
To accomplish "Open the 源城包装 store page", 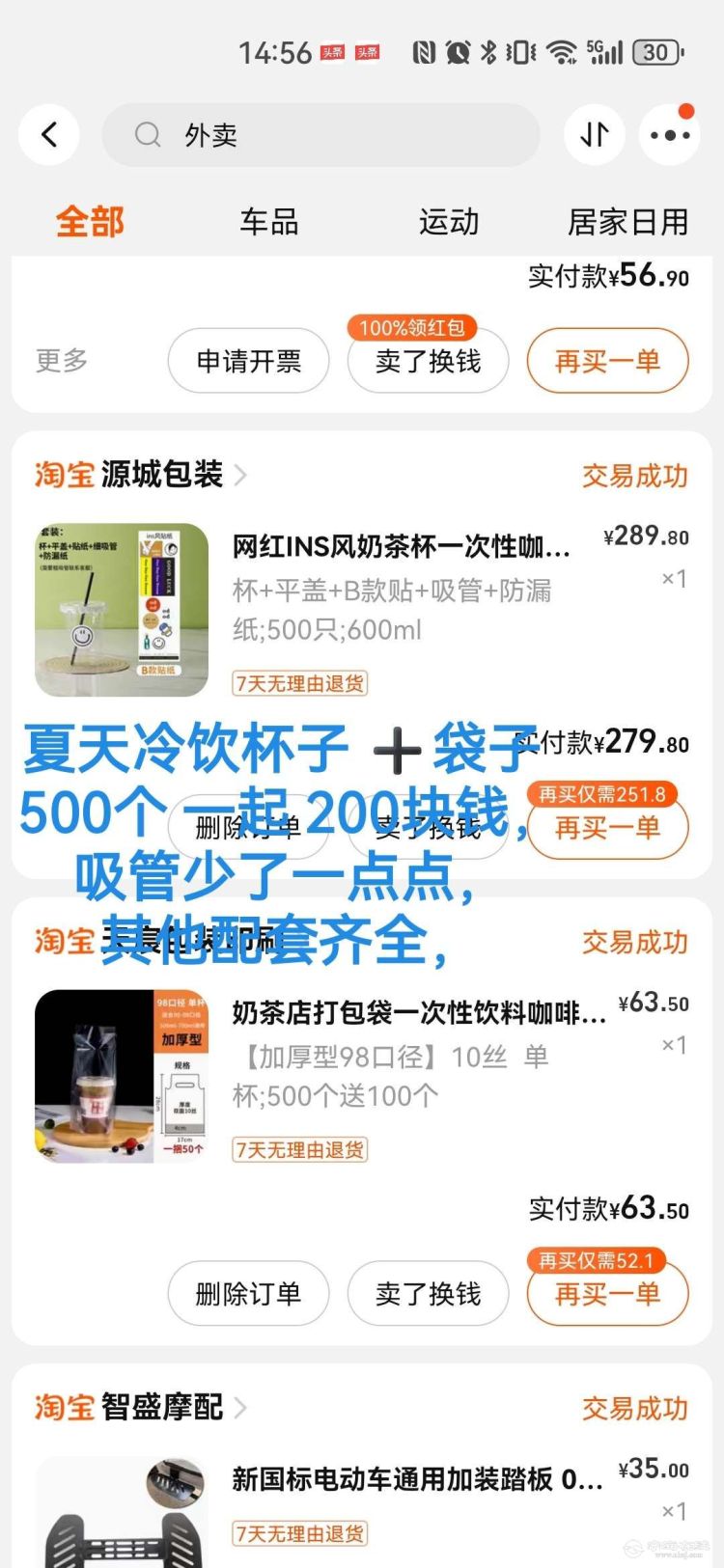I will (x=162, y=475).
